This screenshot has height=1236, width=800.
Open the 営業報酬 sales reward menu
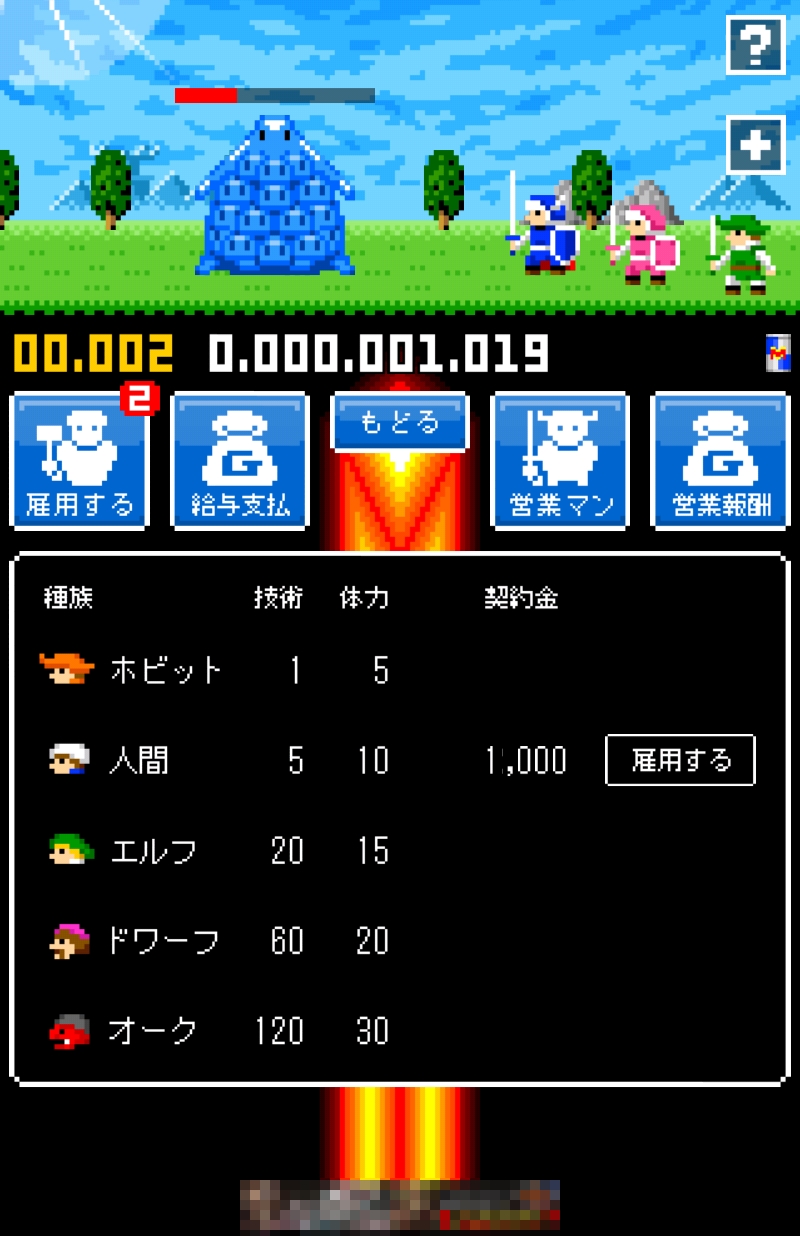pyautogui.click(x=720, y=461)
